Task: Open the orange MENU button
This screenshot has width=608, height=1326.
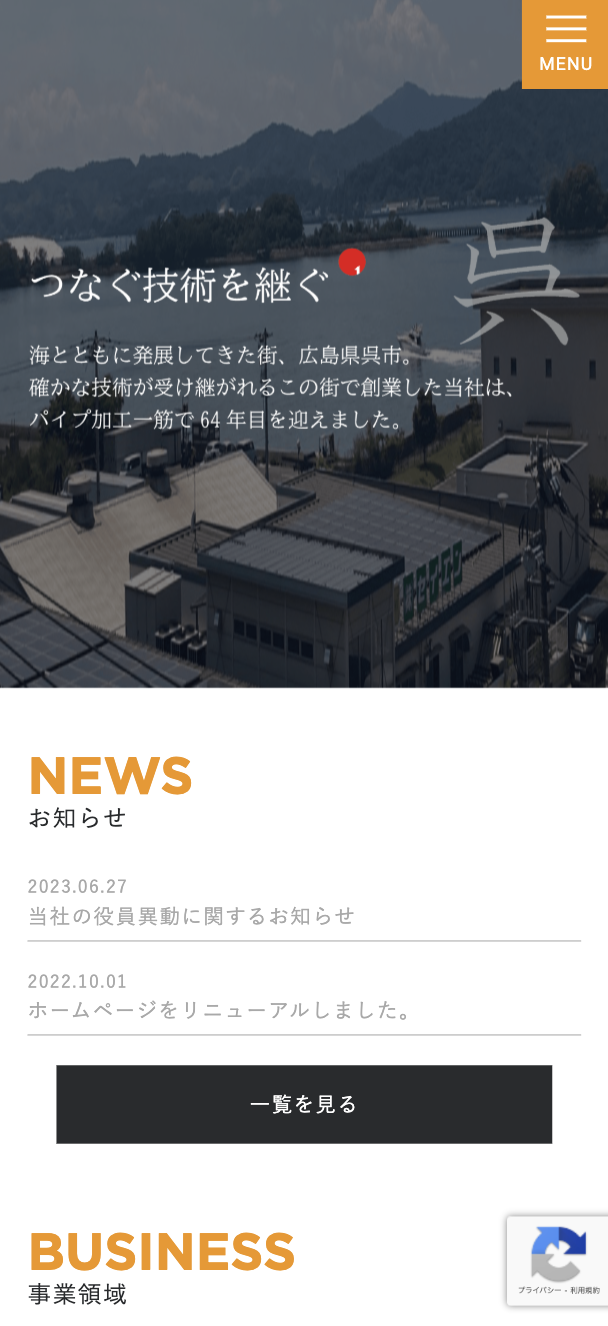Action: click(x=565, y=44)
